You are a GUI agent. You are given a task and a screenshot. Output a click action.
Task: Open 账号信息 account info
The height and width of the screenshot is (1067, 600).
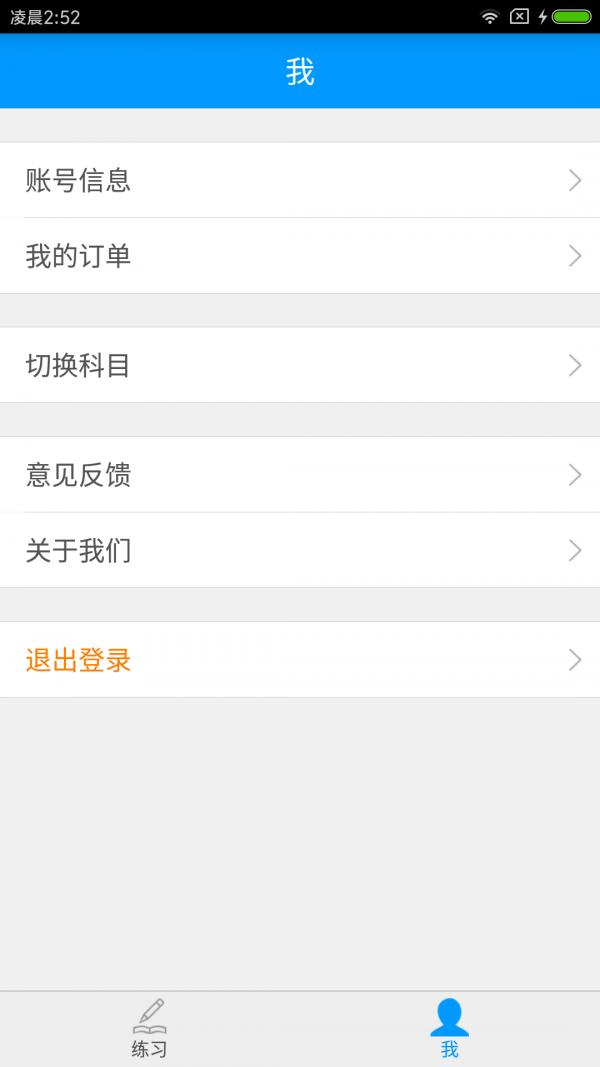(300, 180)
